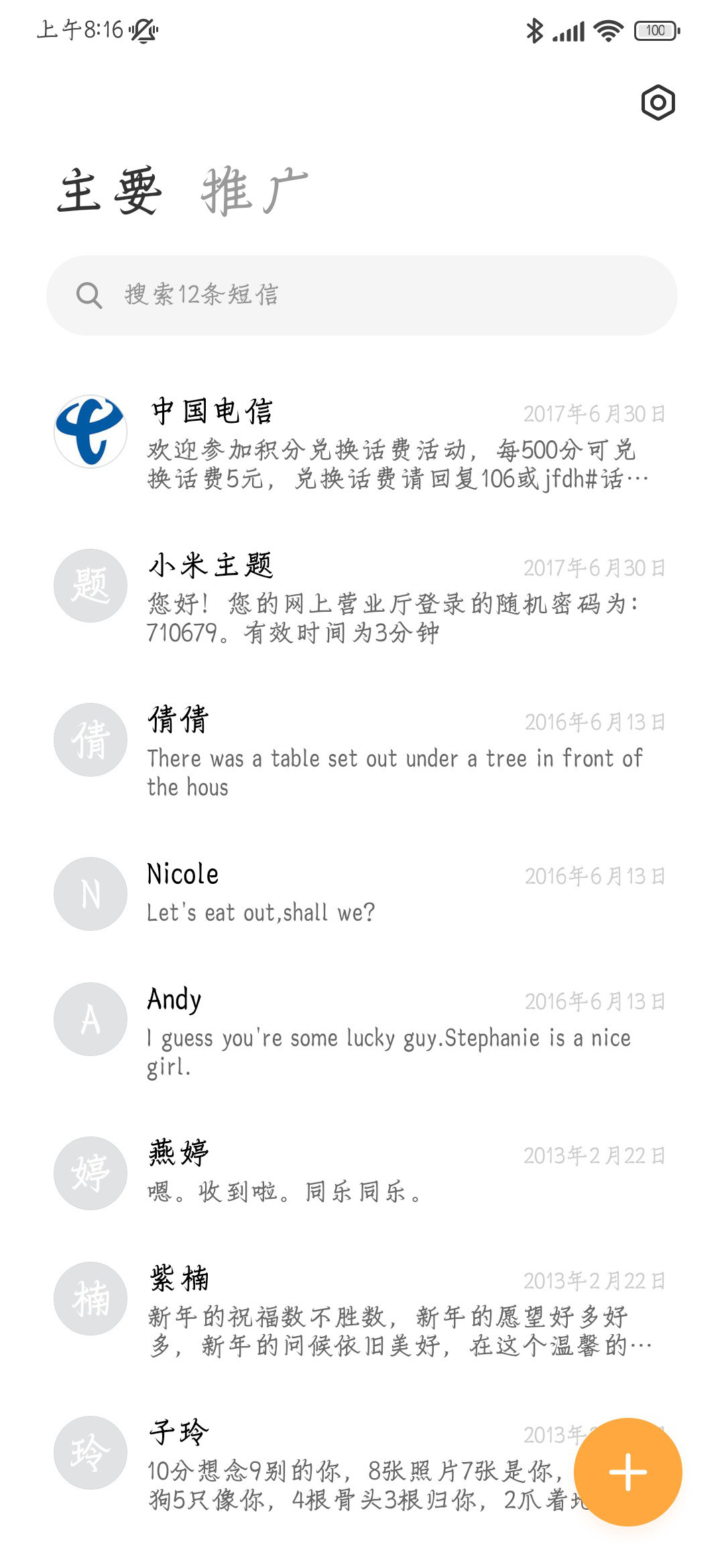Select the 主要 tab

(110, 192)
